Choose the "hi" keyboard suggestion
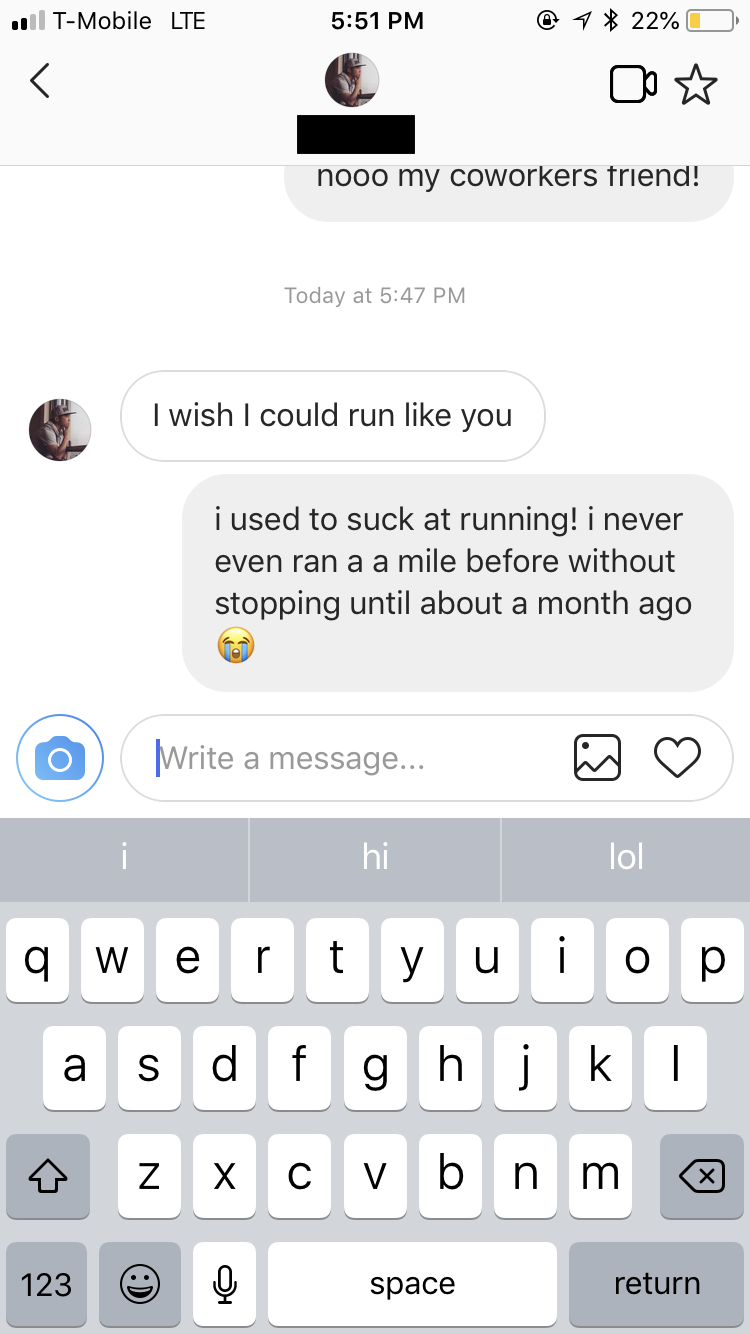Screen dimensions: 750x1334 click(x=375, y=858)
